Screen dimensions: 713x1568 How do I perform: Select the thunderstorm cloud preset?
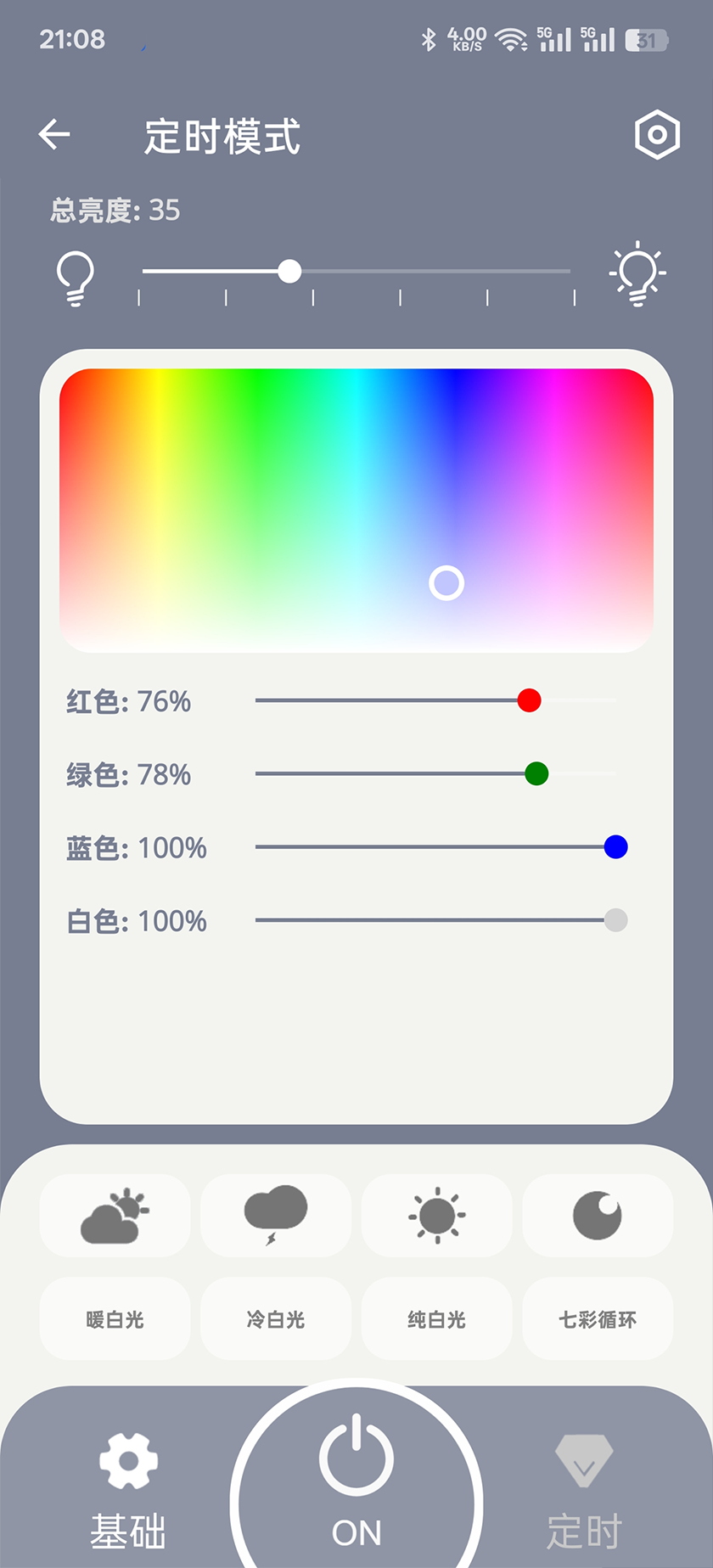275,1215
